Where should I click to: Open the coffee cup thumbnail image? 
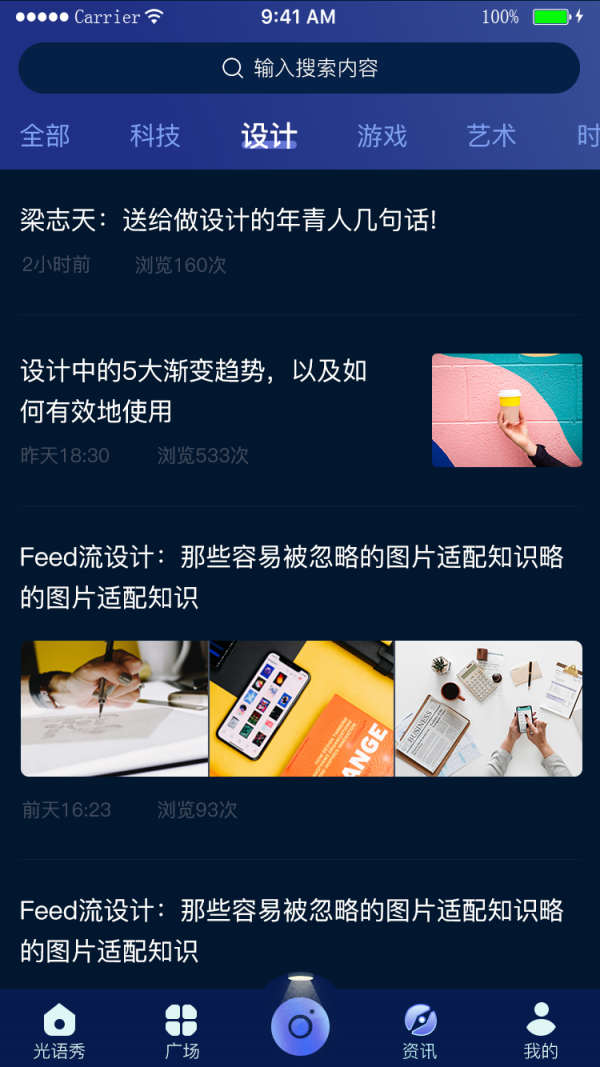pos(506,410)
